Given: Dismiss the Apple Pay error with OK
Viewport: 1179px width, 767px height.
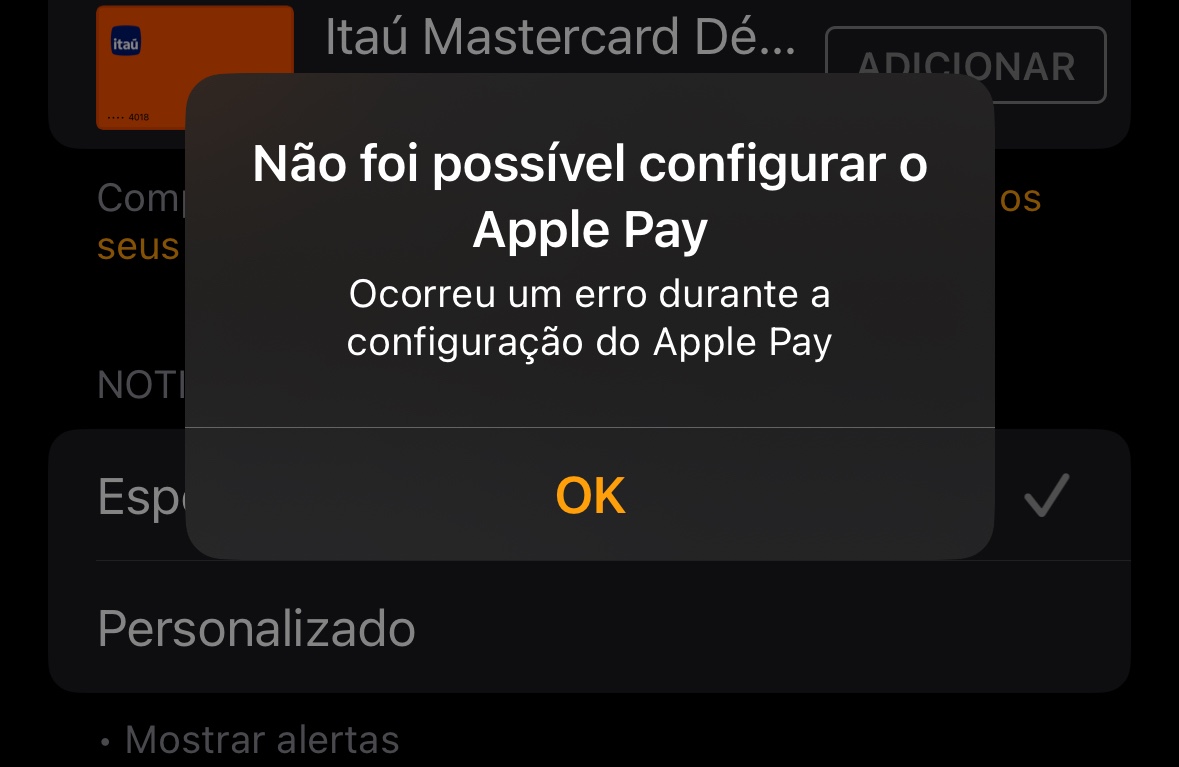Looking at the screenshot, I should [590, 495].
